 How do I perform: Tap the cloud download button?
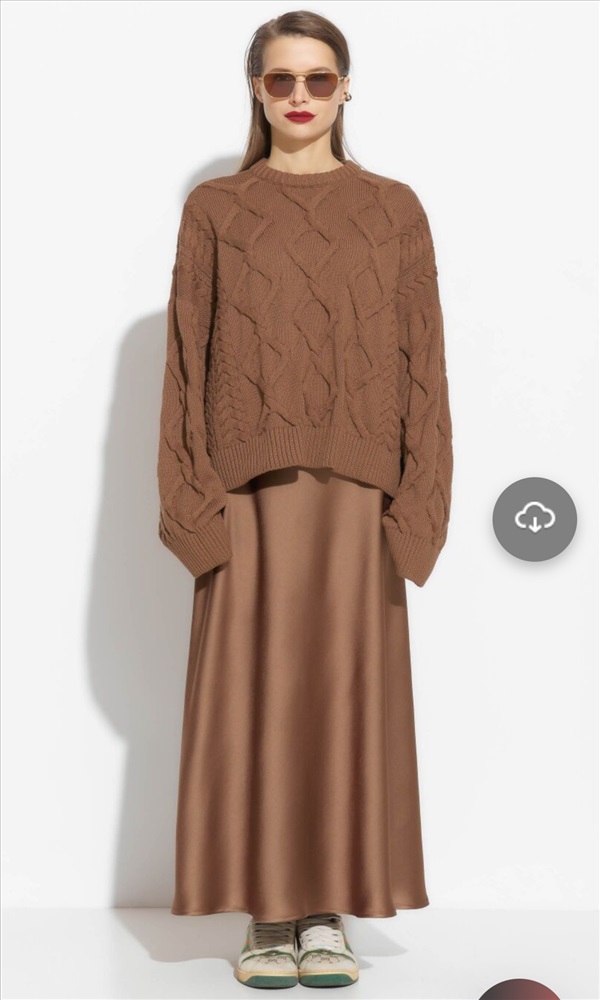pyautogui.click(x=534, y=519)
